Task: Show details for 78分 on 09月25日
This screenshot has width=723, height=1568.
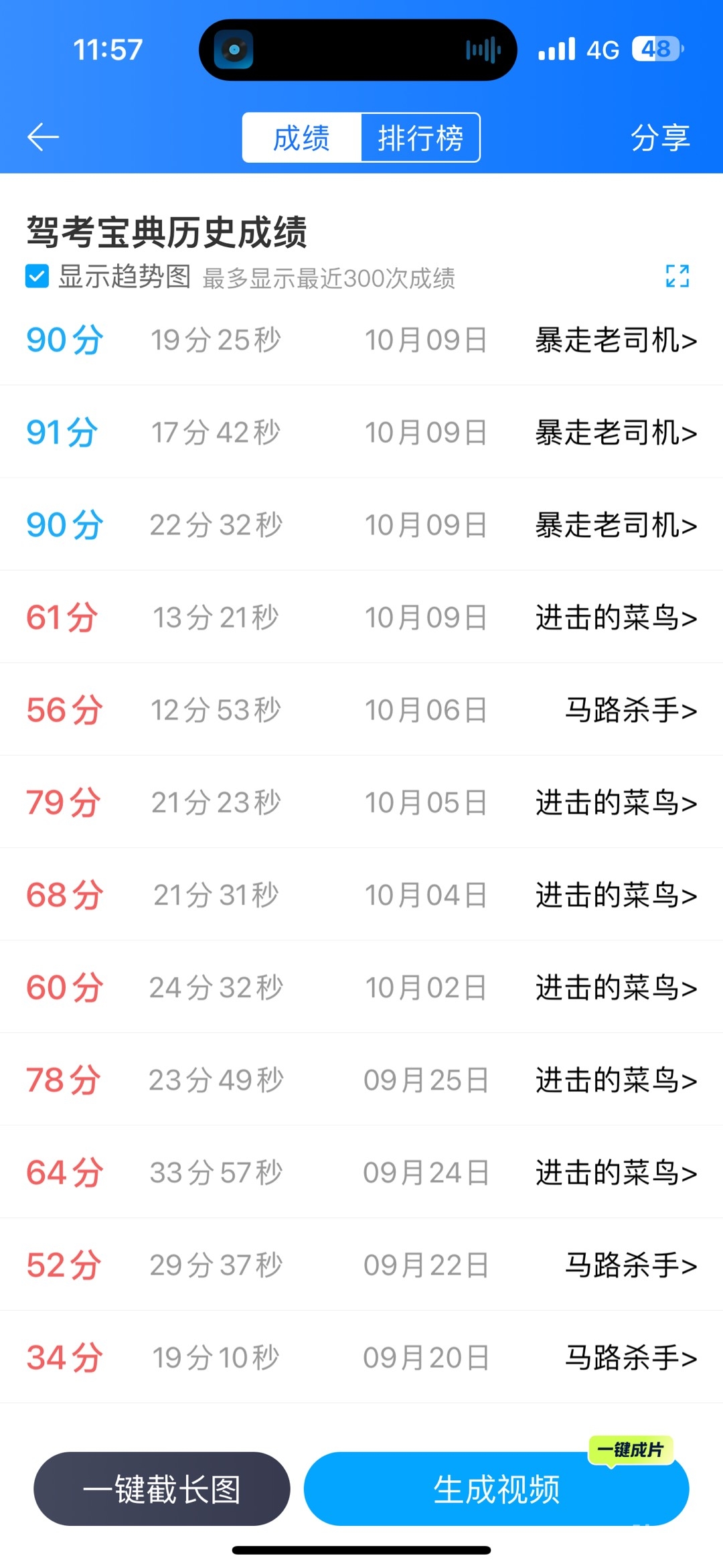Action: click(x=361, y=1080)
